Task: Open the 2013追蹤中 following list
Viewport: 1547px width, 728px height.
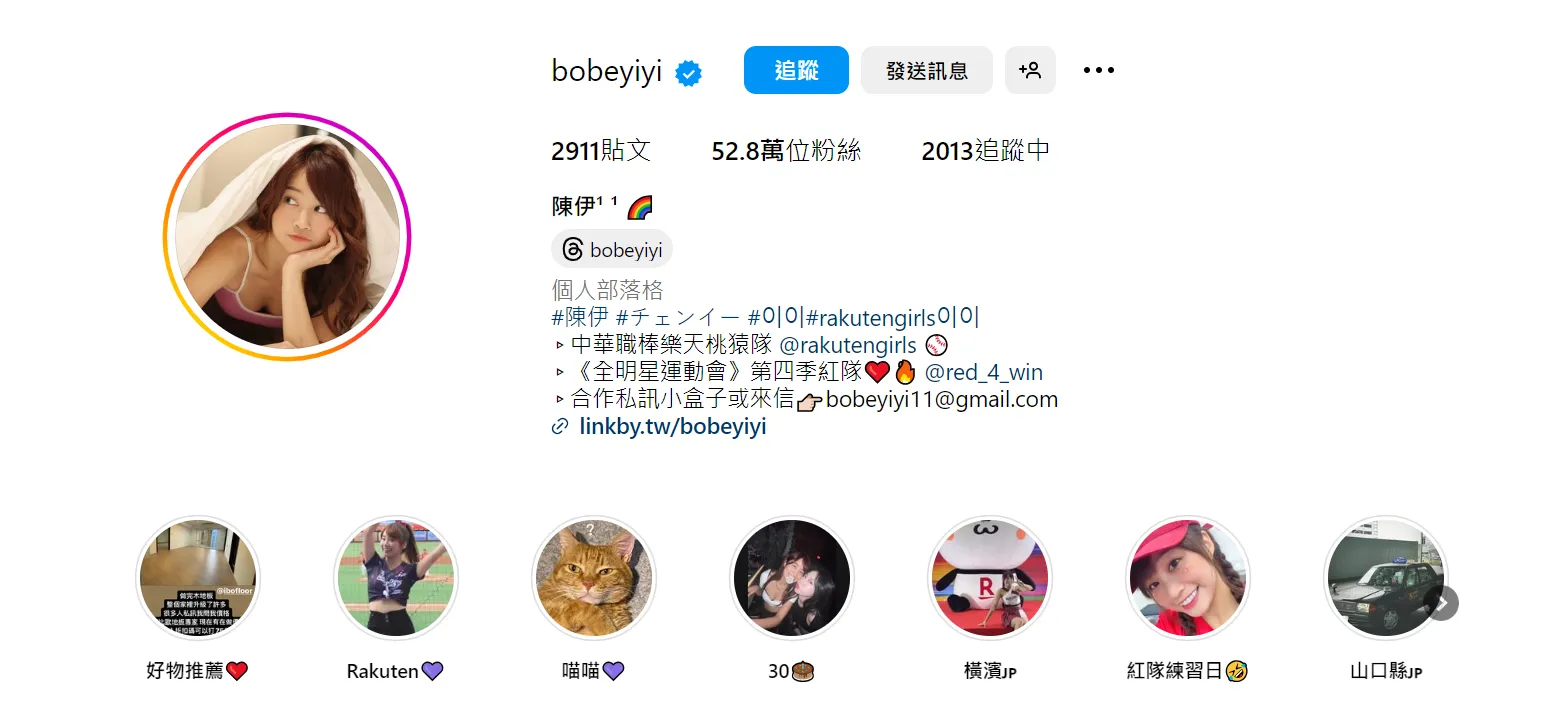Action: [x=985, y=151]
